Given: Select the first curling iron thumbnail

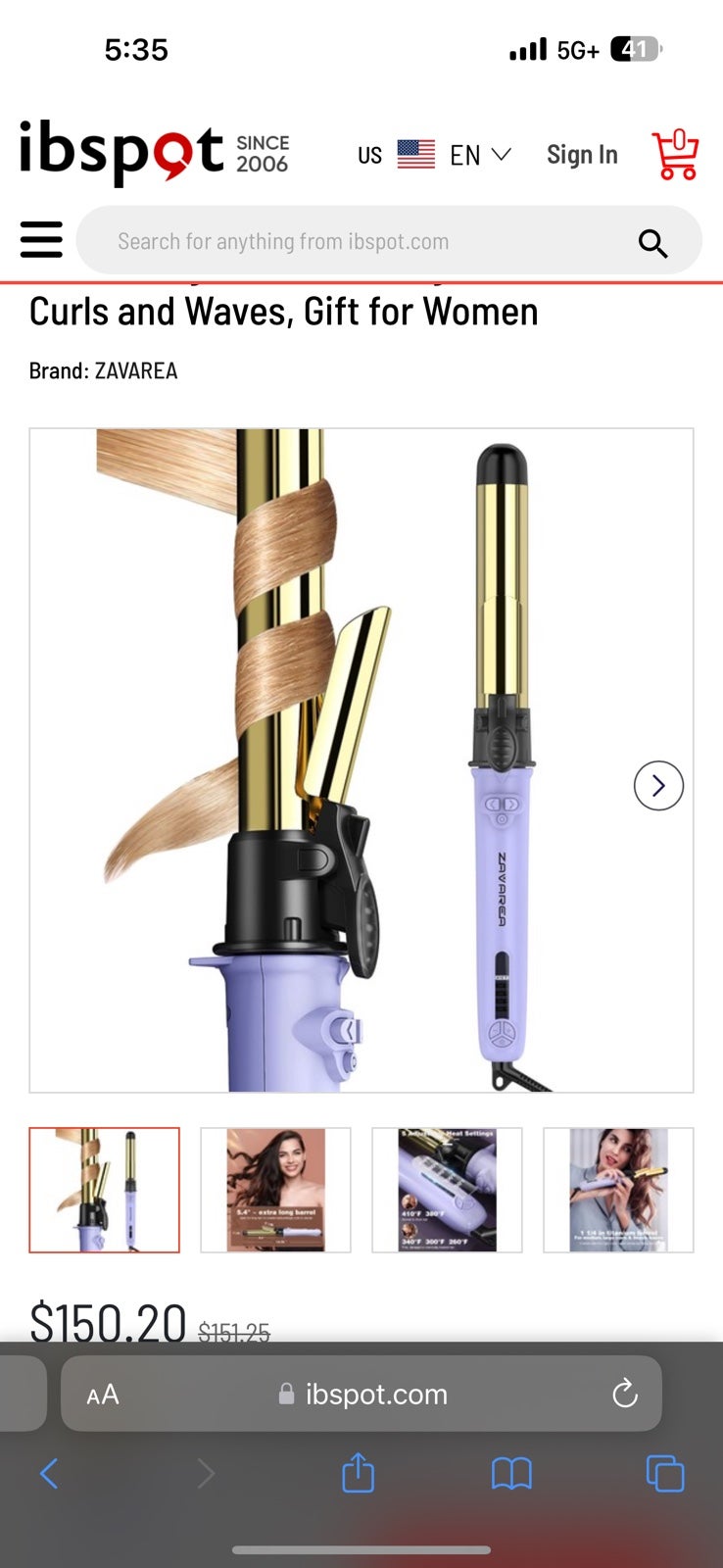Looking at the screenshot, I should click(x=105, y=1190).
